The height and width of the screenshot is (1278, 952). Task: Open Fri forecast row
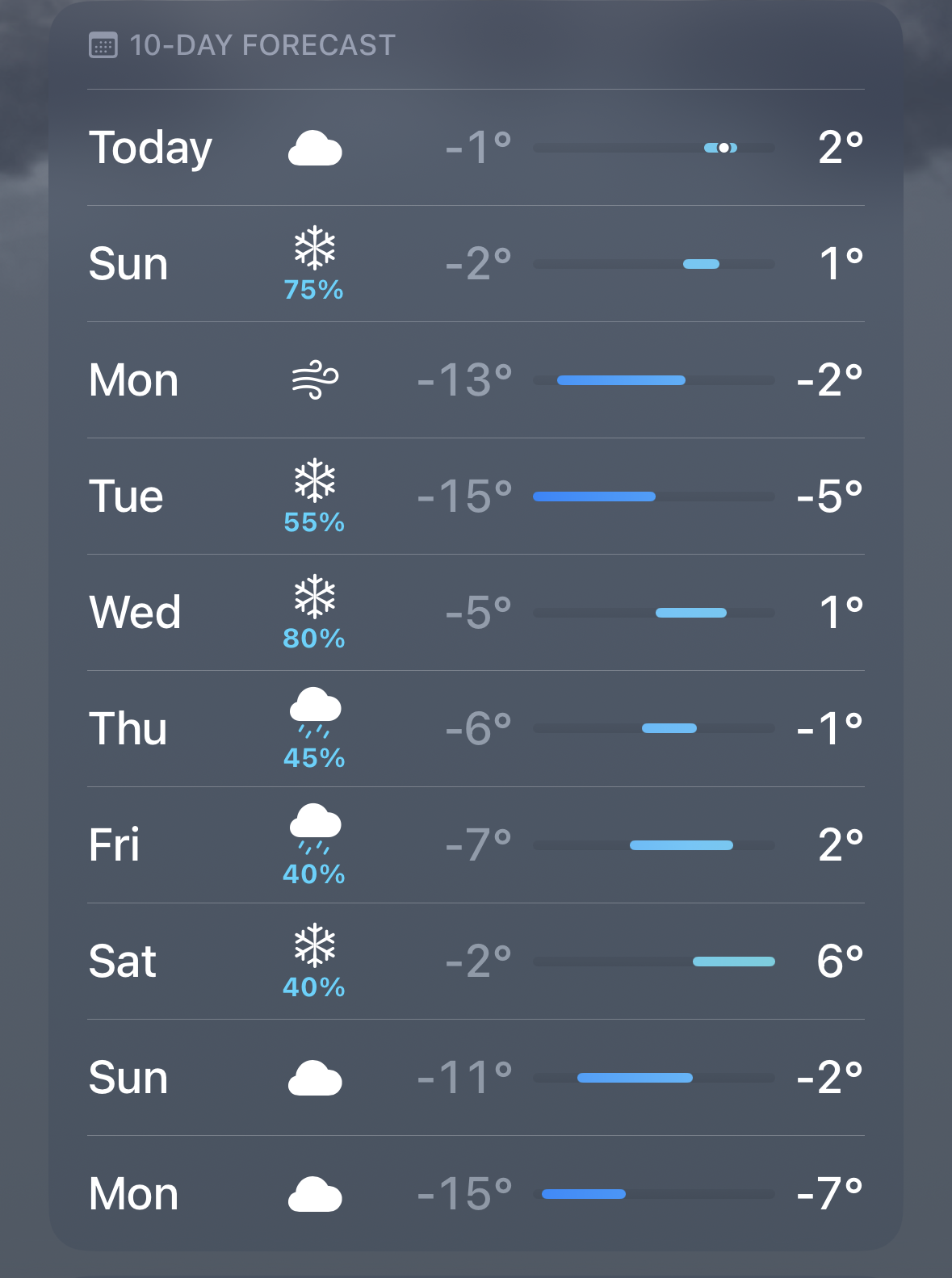point(475,845)
